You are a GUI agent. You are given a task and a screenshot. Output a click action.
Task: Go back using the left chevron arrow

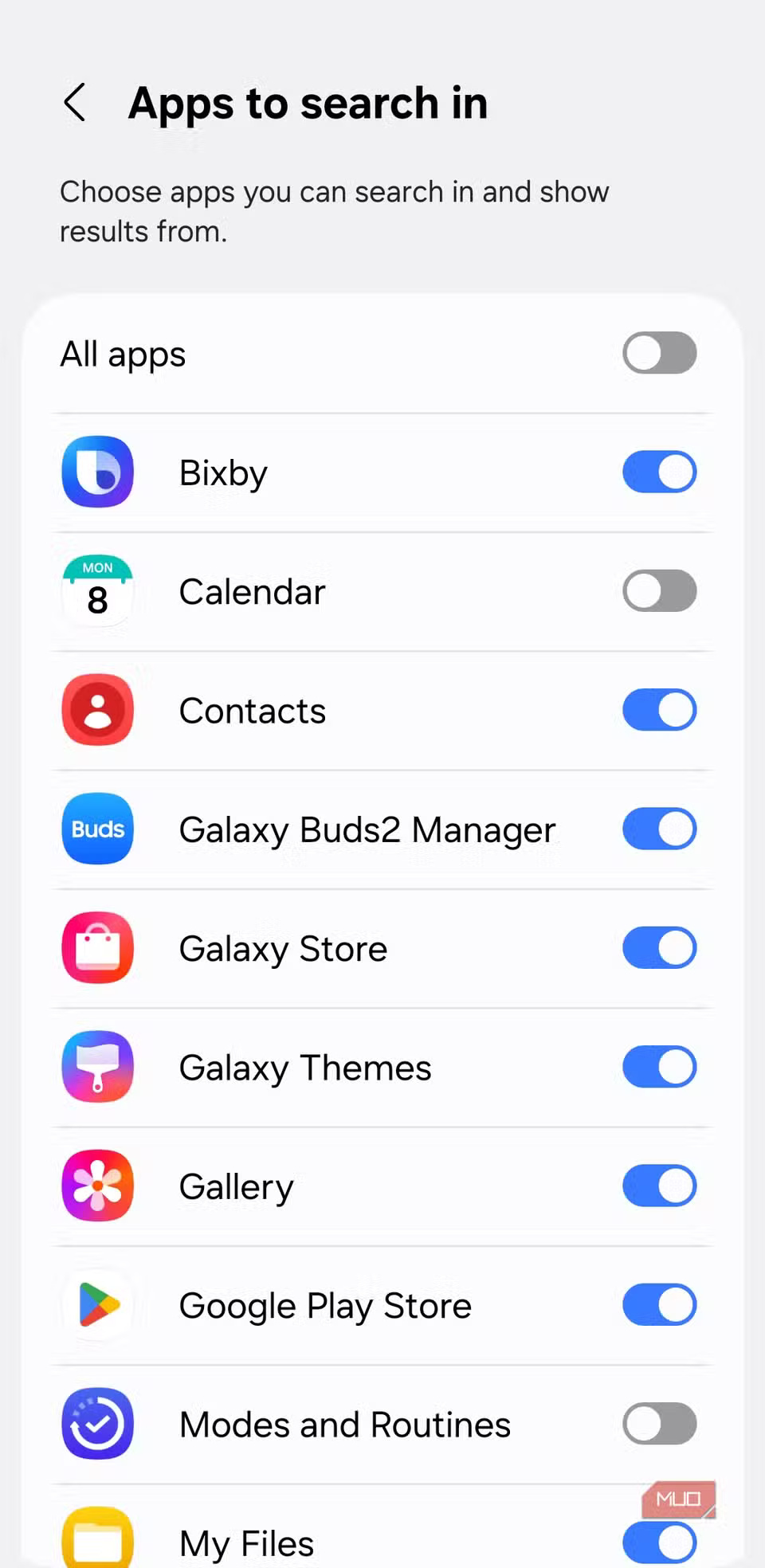coord(75,103)
